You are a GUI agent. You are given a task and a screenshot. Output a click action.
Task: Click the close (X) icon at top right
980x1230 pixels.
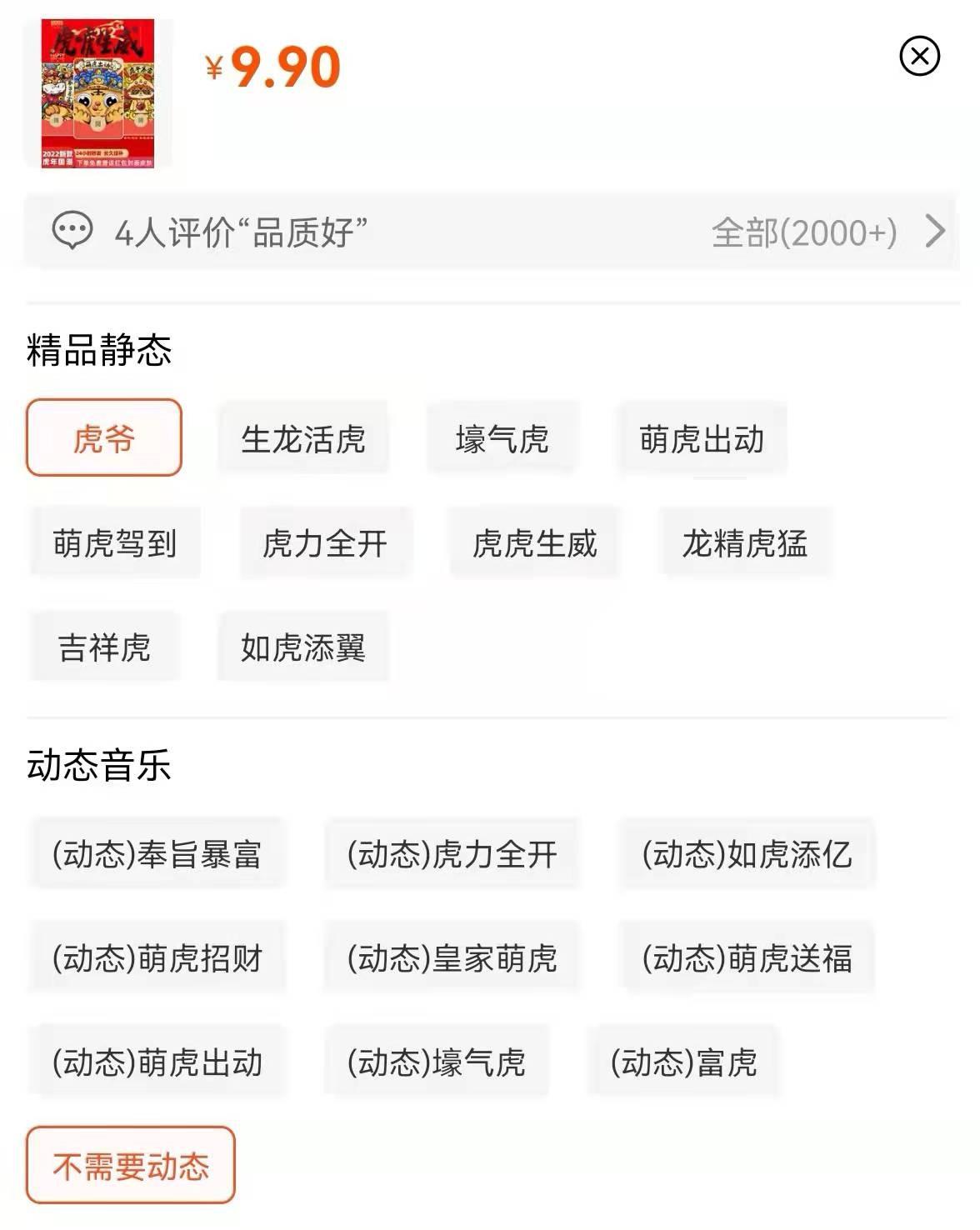click(917, 56)
